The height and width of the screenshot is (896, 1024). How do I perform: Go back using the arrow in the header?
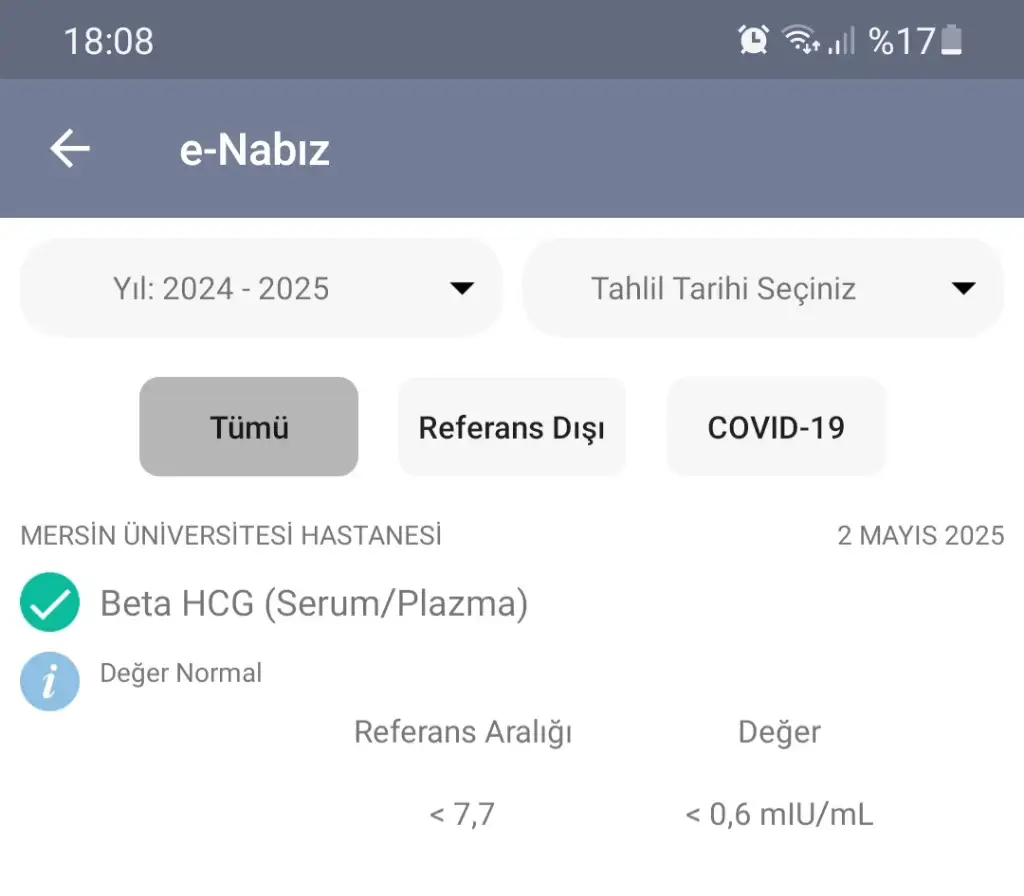[70, 150]
